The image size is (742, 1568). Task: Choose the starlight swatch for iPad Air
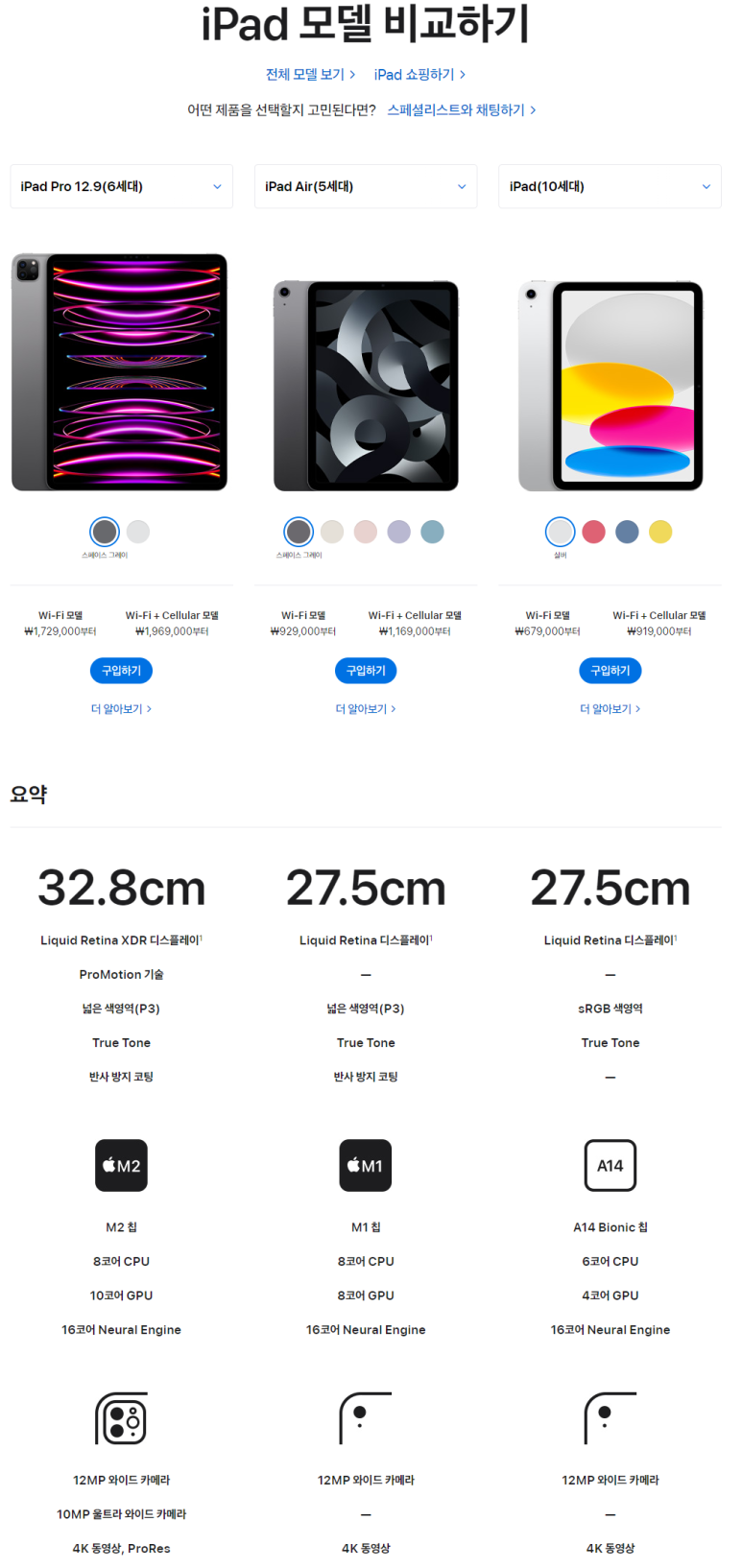point(332,532)
